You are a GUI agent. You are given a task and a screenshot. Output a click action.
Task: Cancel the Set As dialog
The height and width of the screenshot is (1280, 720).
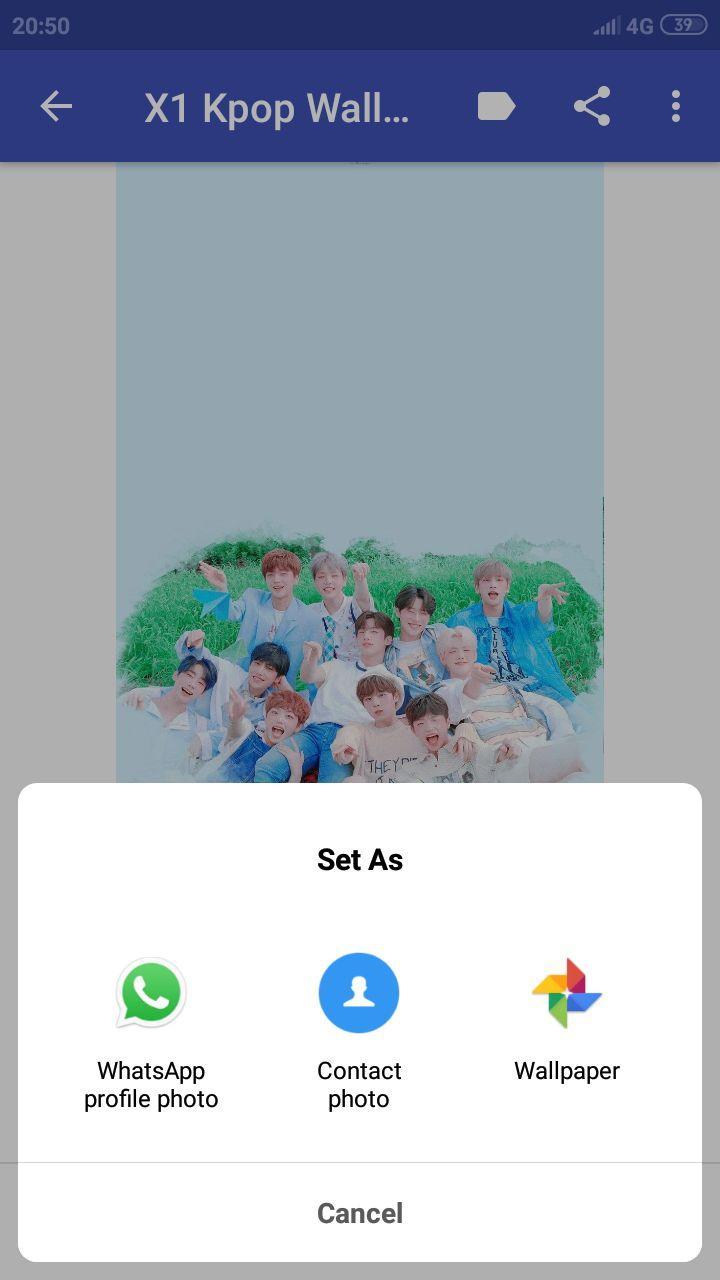tap(360, 1213)
